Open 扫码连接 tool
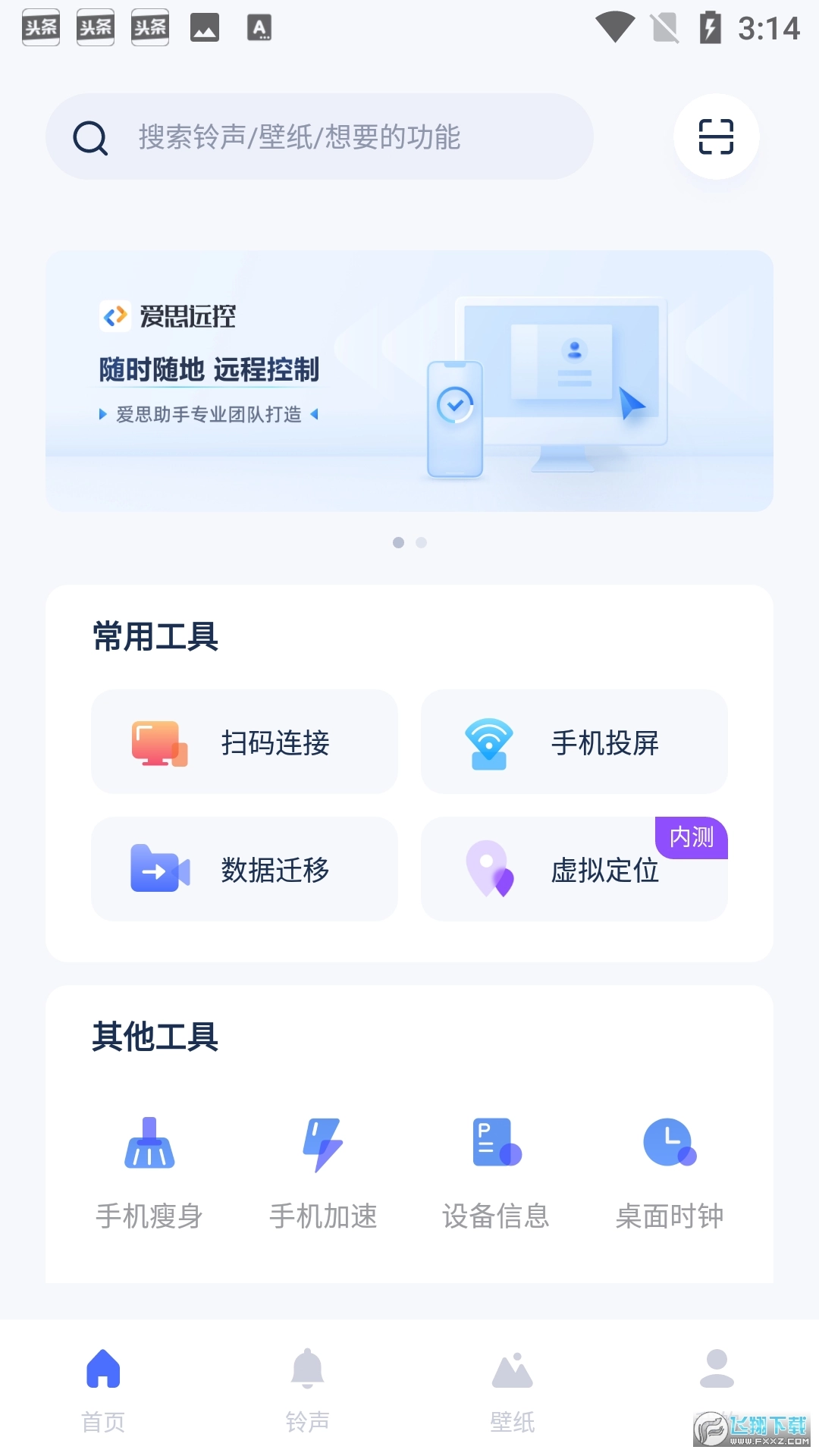Image resolution: width=819 pixels, height=1456 pixels. 244,742
